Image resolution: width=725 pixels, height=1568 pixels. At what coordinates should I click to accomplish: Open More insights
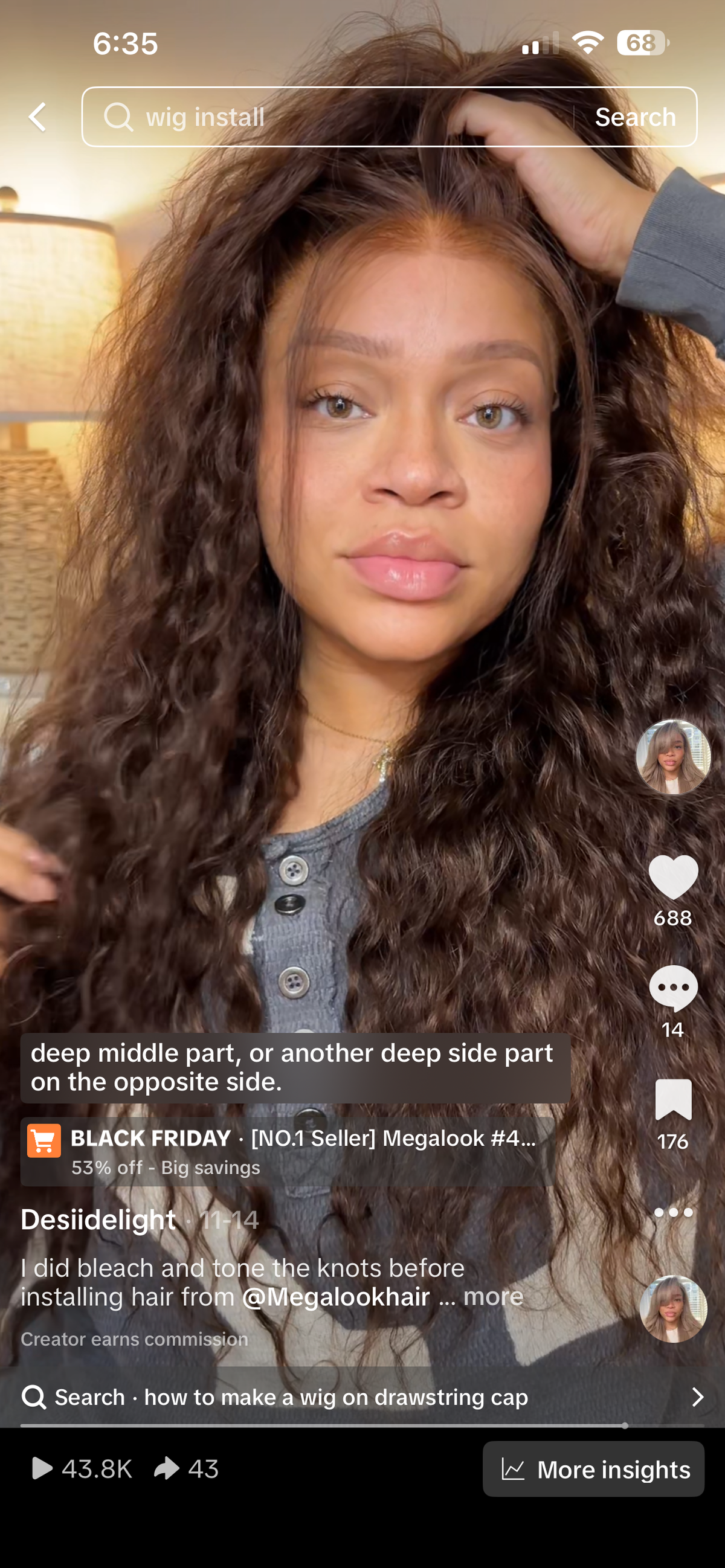(593, 1470)
